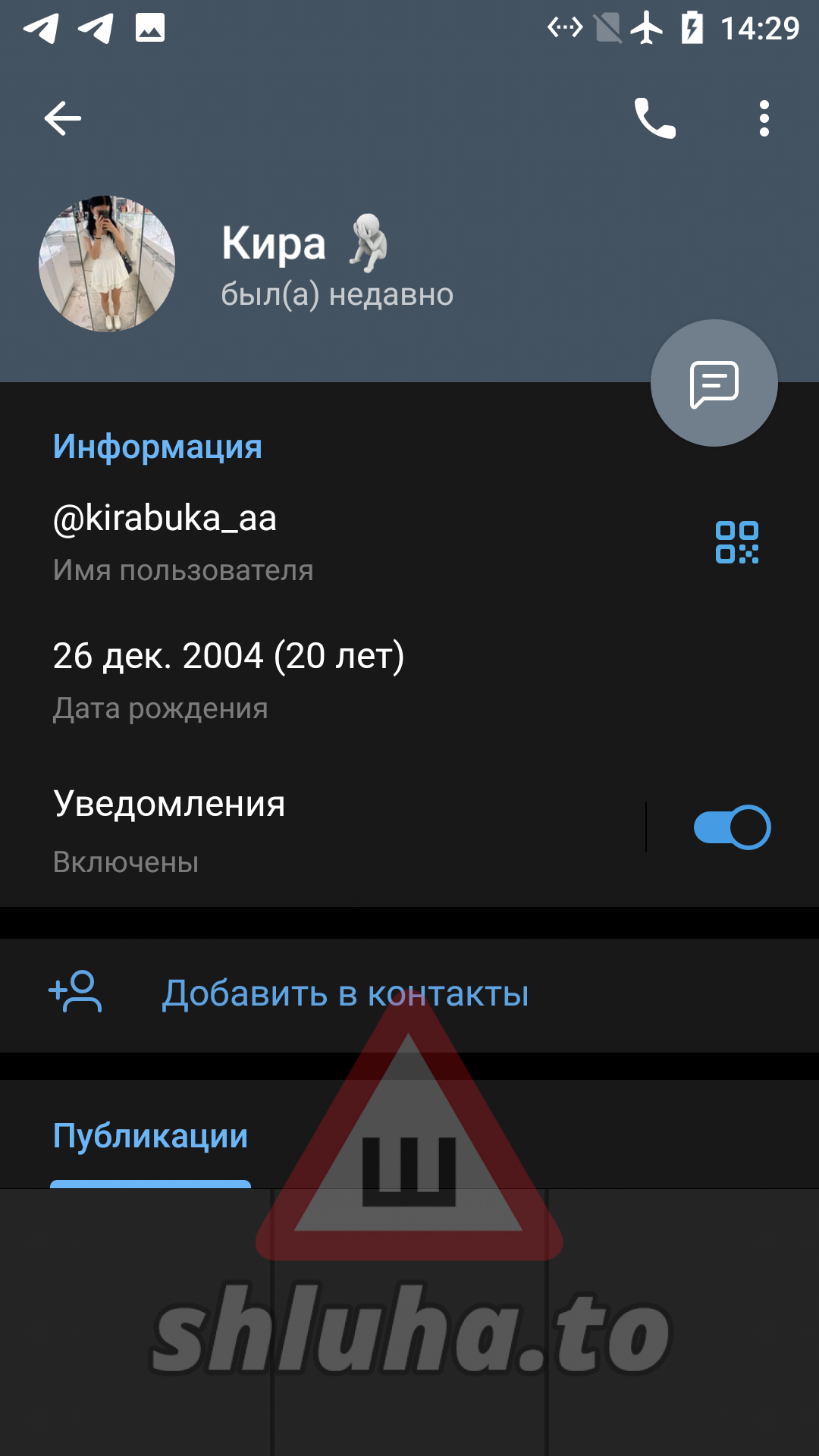This screenshot has width=819, height=1456.
Task: Start a voice call with Кира
Action: [x=654, y=118]
